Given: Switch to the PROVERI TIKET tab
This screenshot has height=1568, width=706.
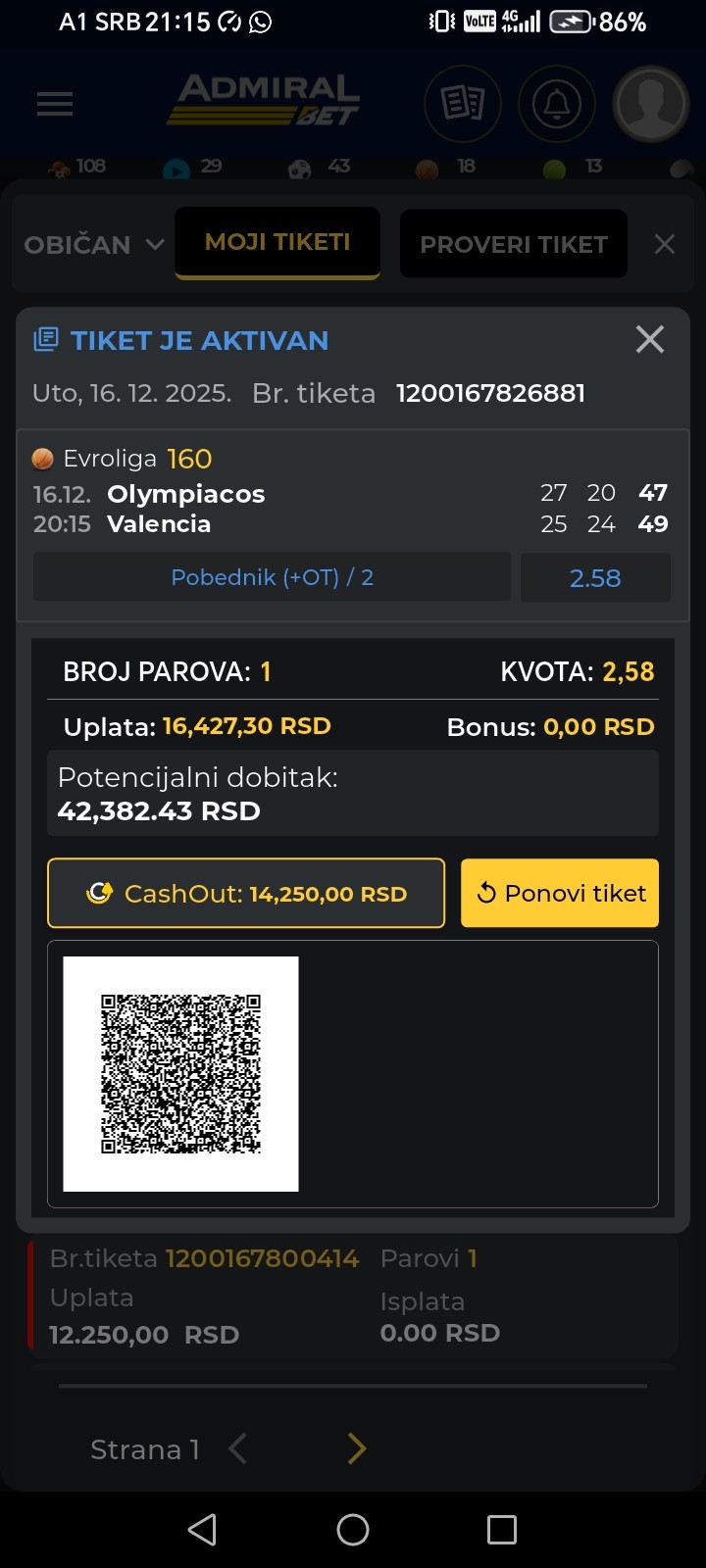Looking at the screenshot, I should pos(514,244).
